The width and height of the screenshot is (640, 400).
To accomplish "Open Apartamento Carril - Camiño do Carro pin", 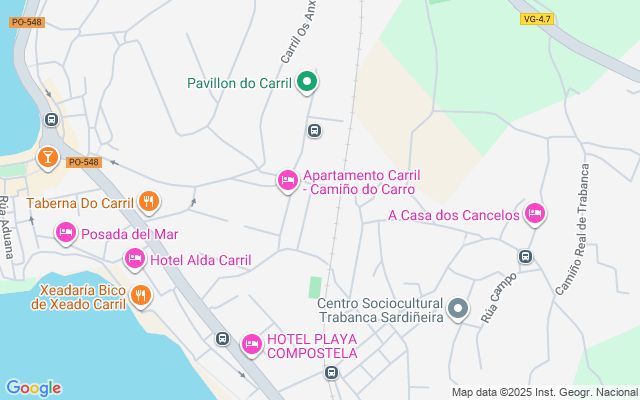I will (x=287, y=180).
